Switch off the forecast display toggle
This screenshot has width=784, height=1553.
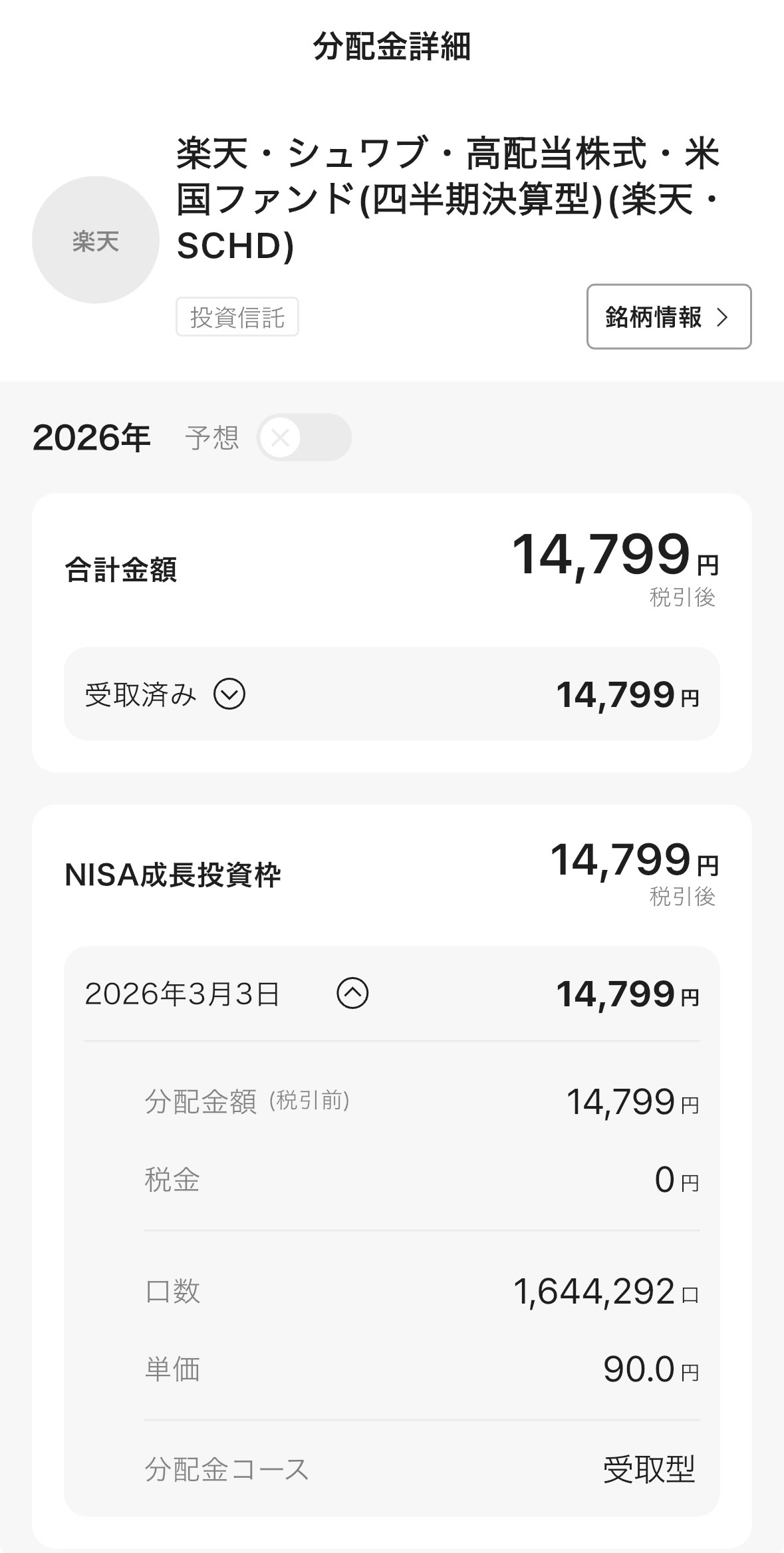[x=305, y=437]
